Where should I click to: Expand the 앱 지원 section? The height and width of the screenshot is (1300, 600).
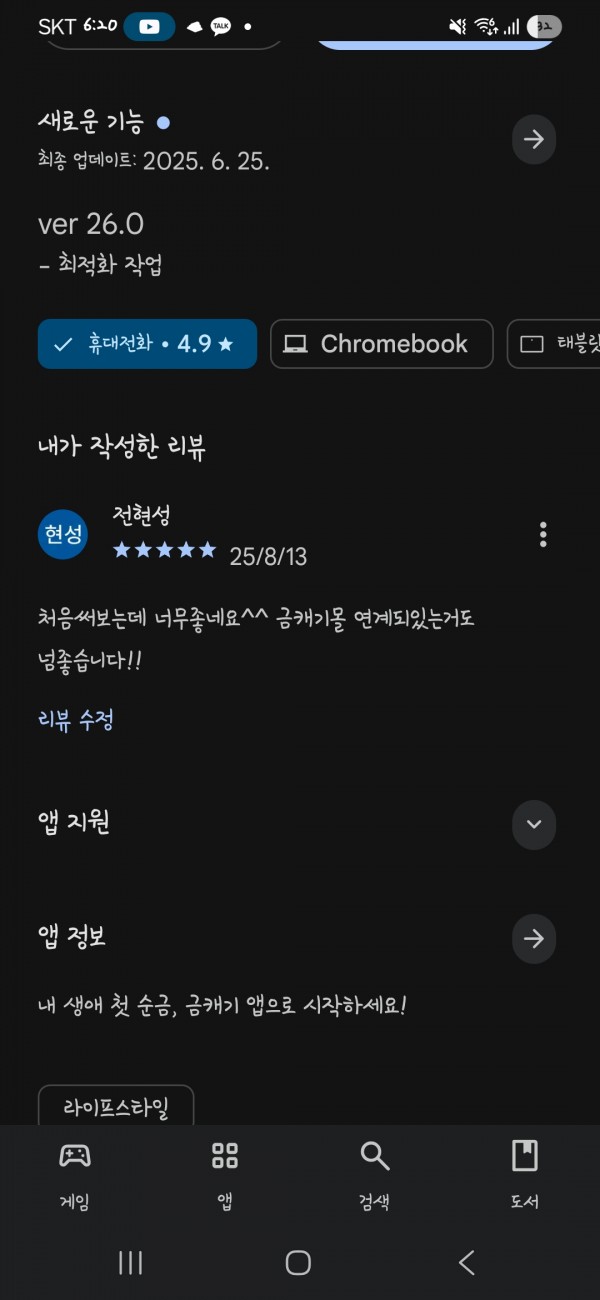pos(533,825)
